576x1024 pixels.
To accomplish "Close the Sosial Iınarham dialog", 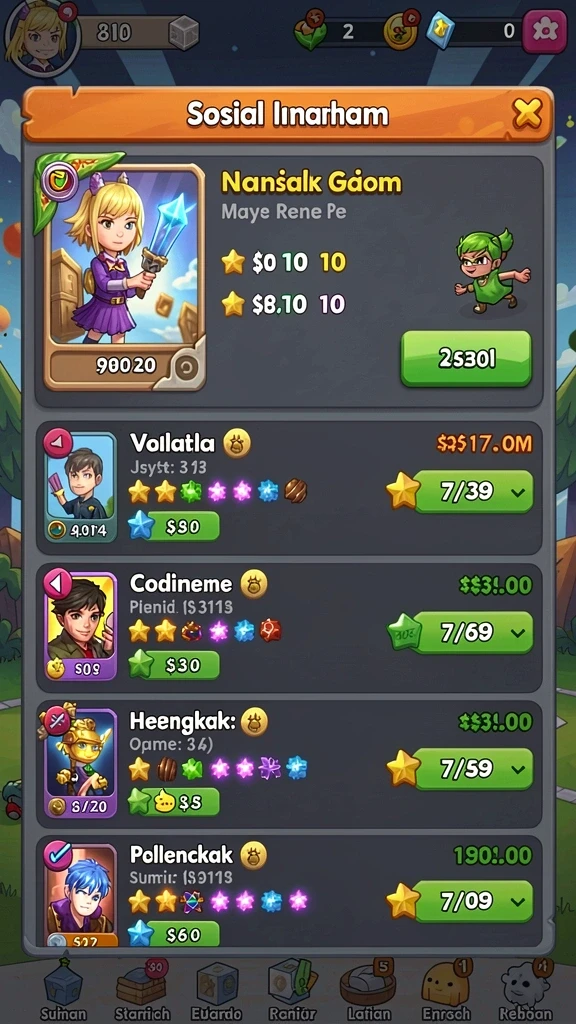I will 526,115.
